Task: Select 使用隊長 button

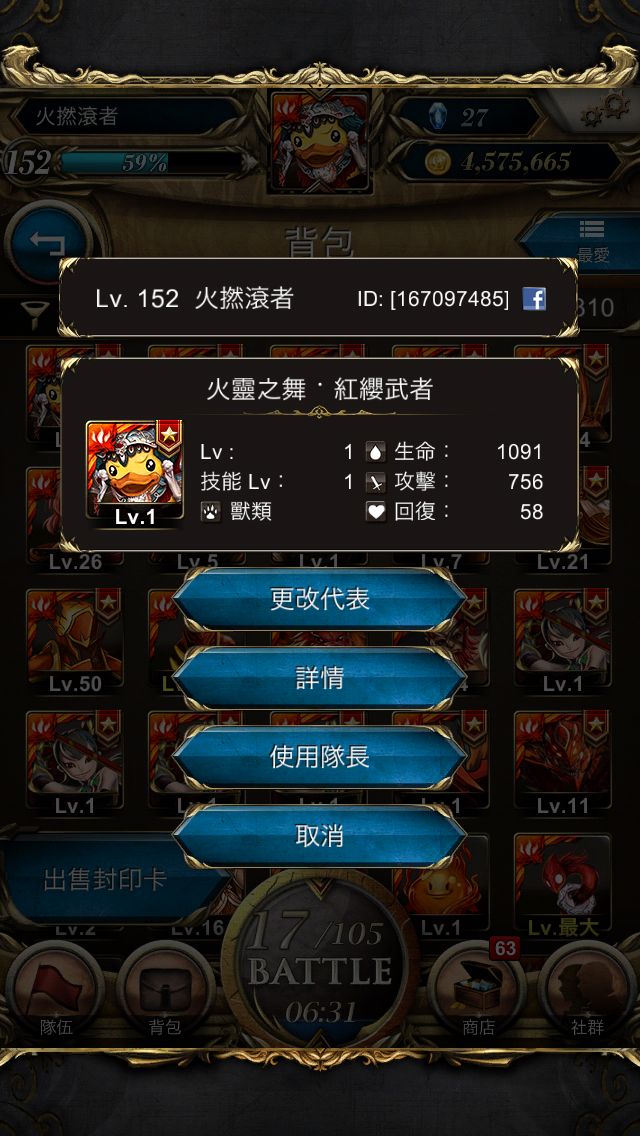Action: click(319, 758)
